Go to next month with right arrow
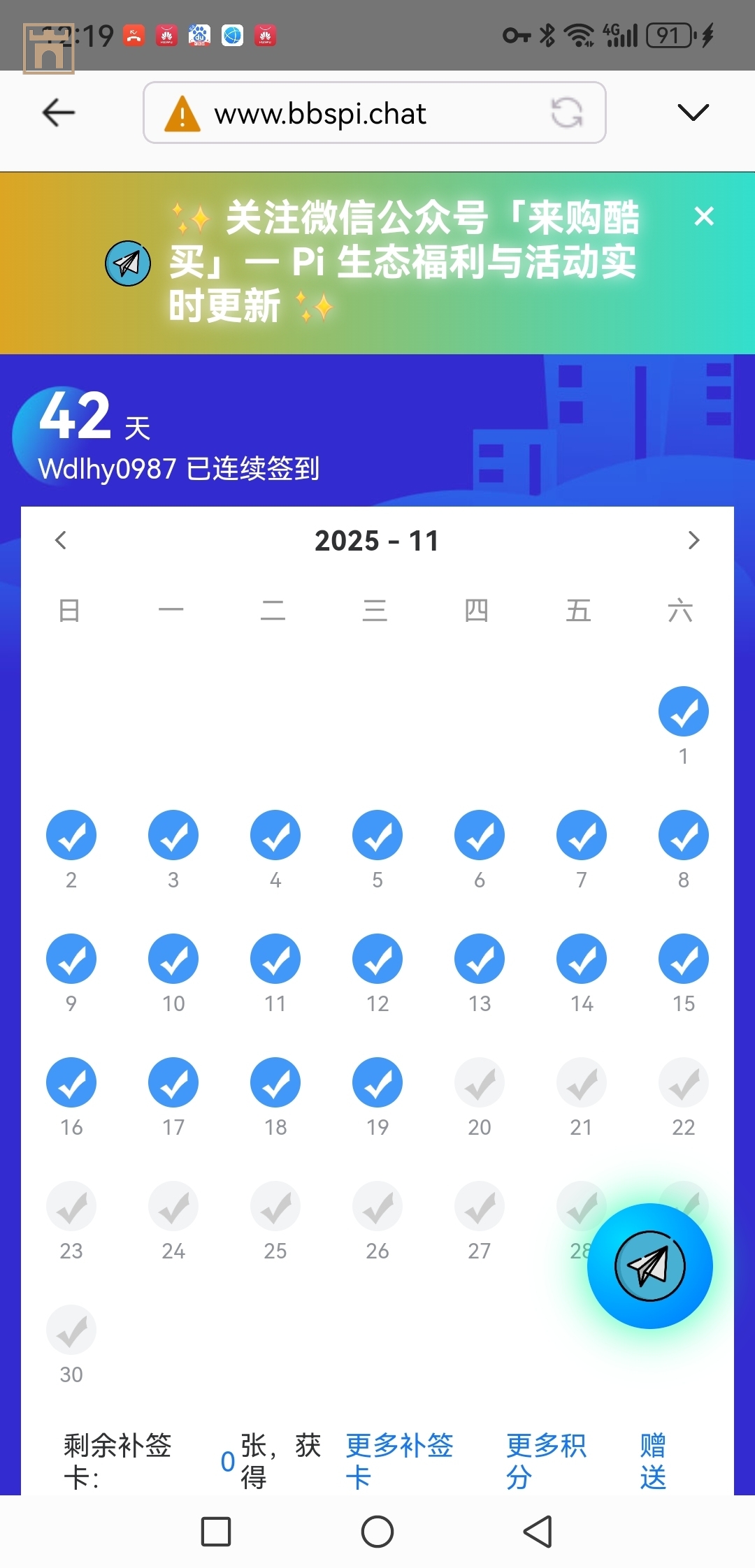 pyautogui.click(x=693, y=539)
